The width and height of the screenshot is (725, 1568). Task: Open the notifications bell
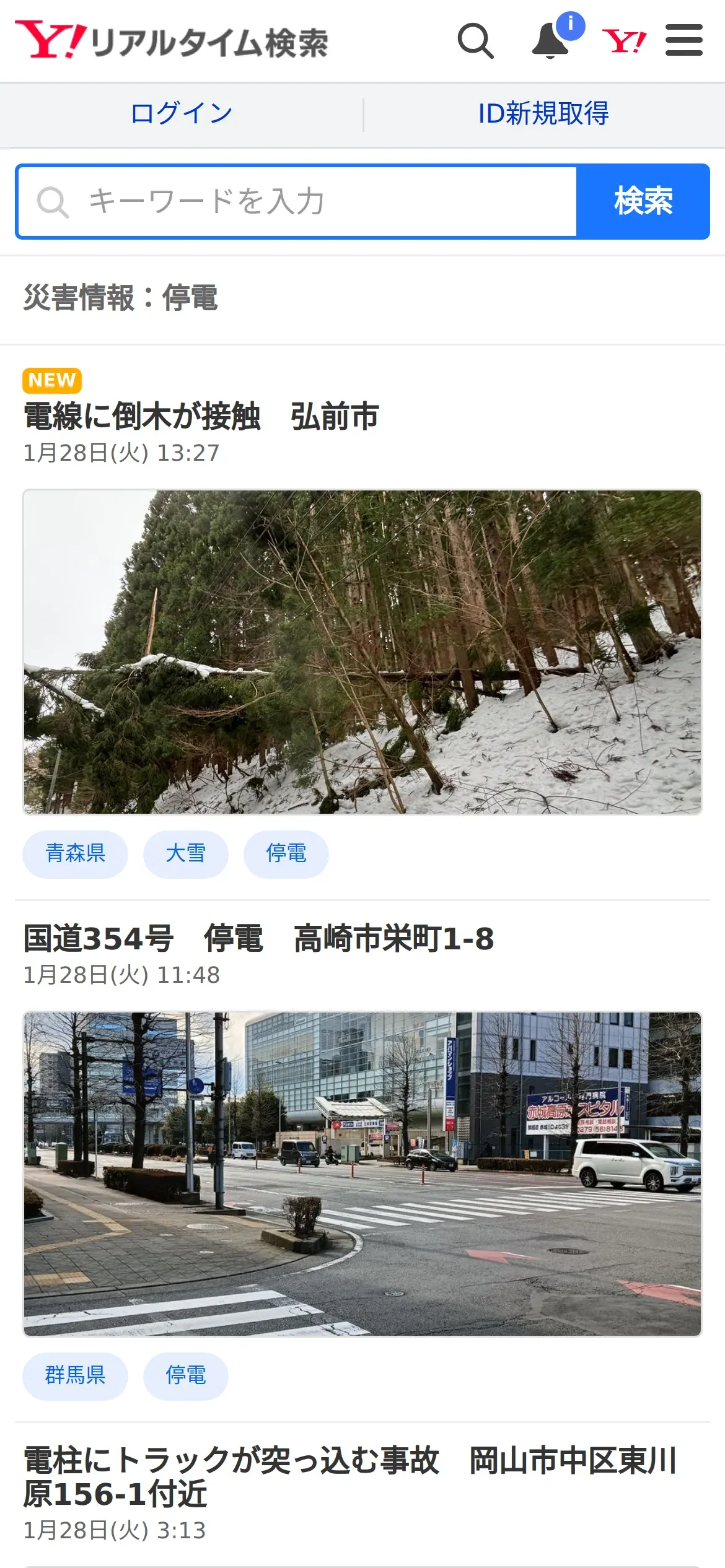[551, 41]
